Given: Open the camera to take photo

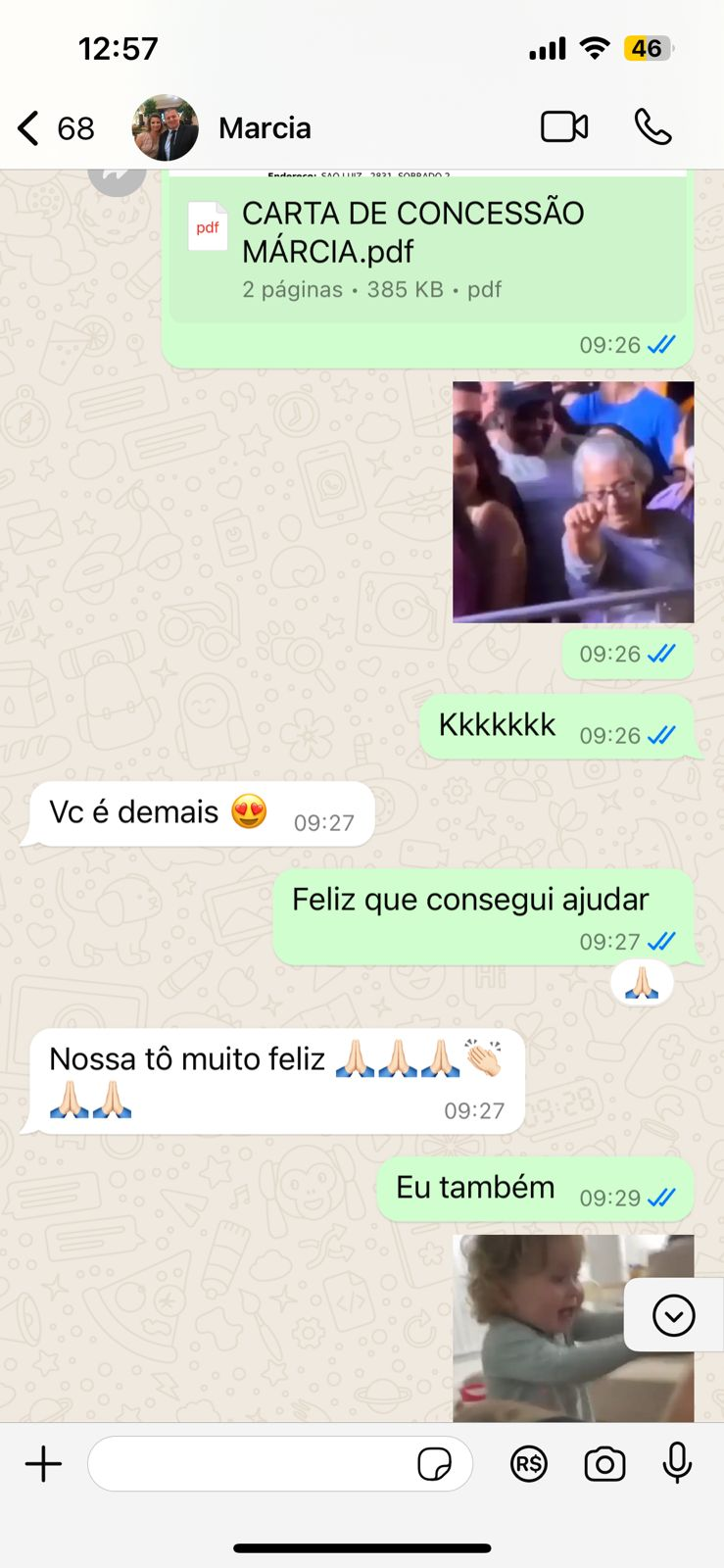Looking at the screenshot, I should click(604, 1464).
